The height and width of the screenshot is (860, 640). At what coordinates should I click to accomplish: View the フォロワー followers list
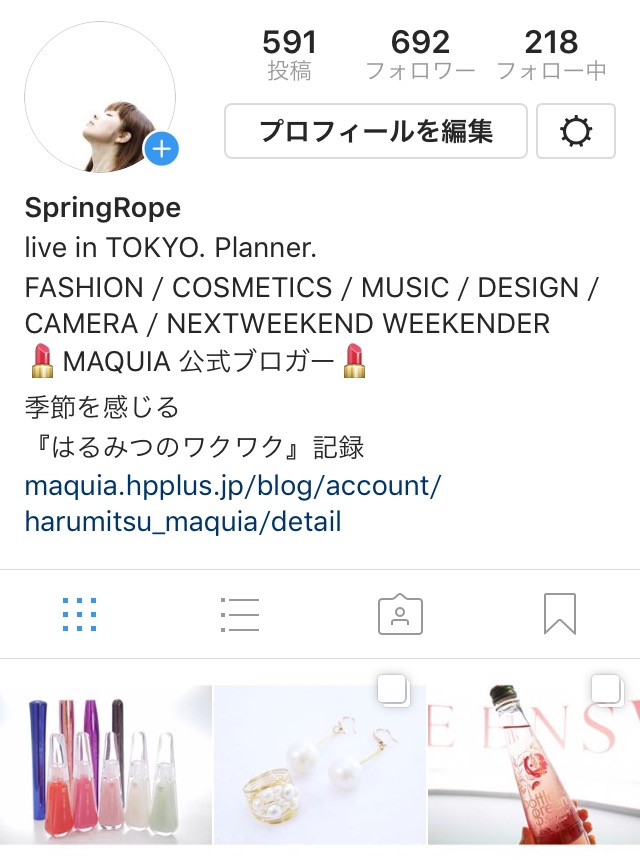point(420,55)
